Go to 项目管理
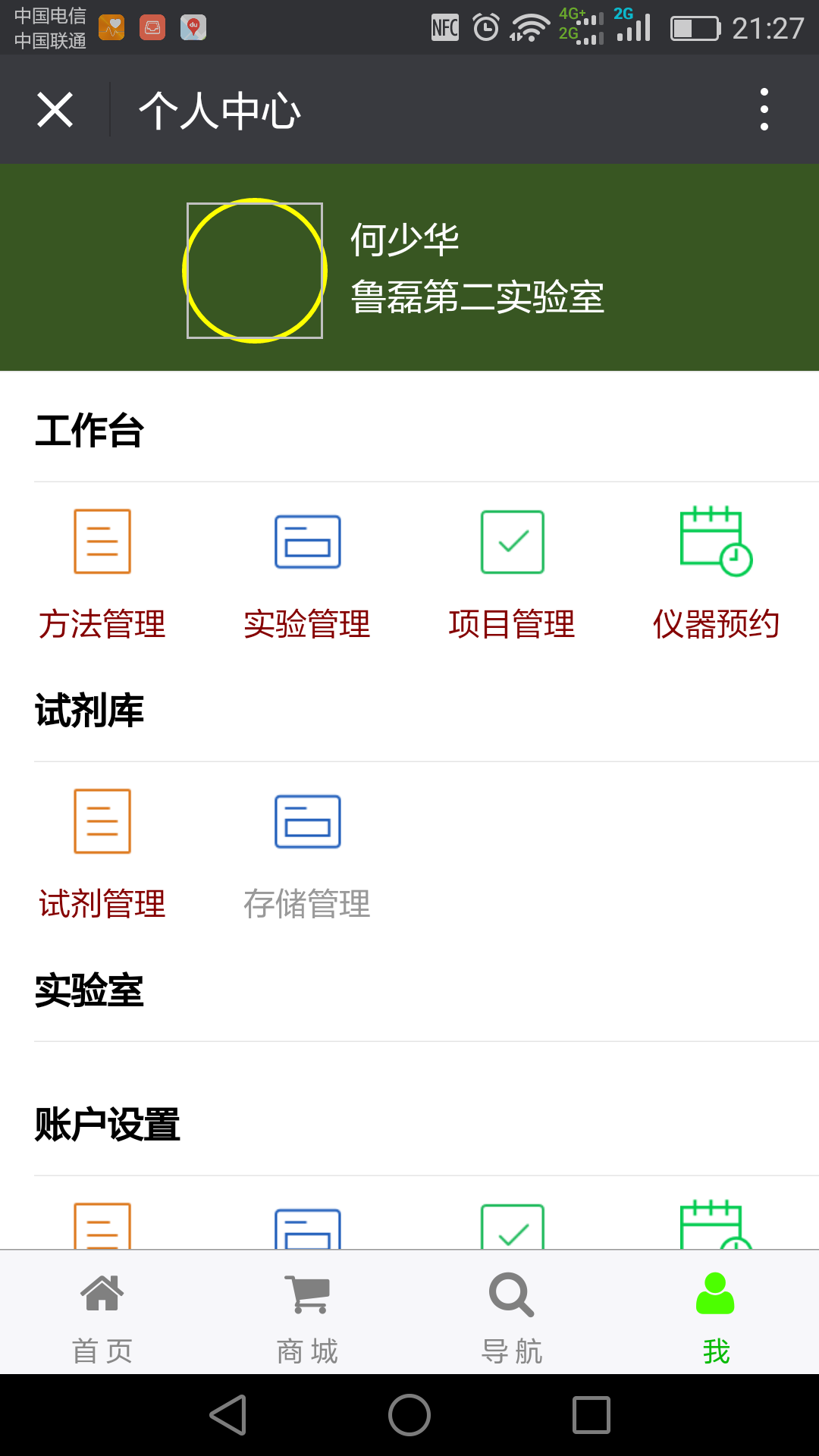 click(512, 575)
